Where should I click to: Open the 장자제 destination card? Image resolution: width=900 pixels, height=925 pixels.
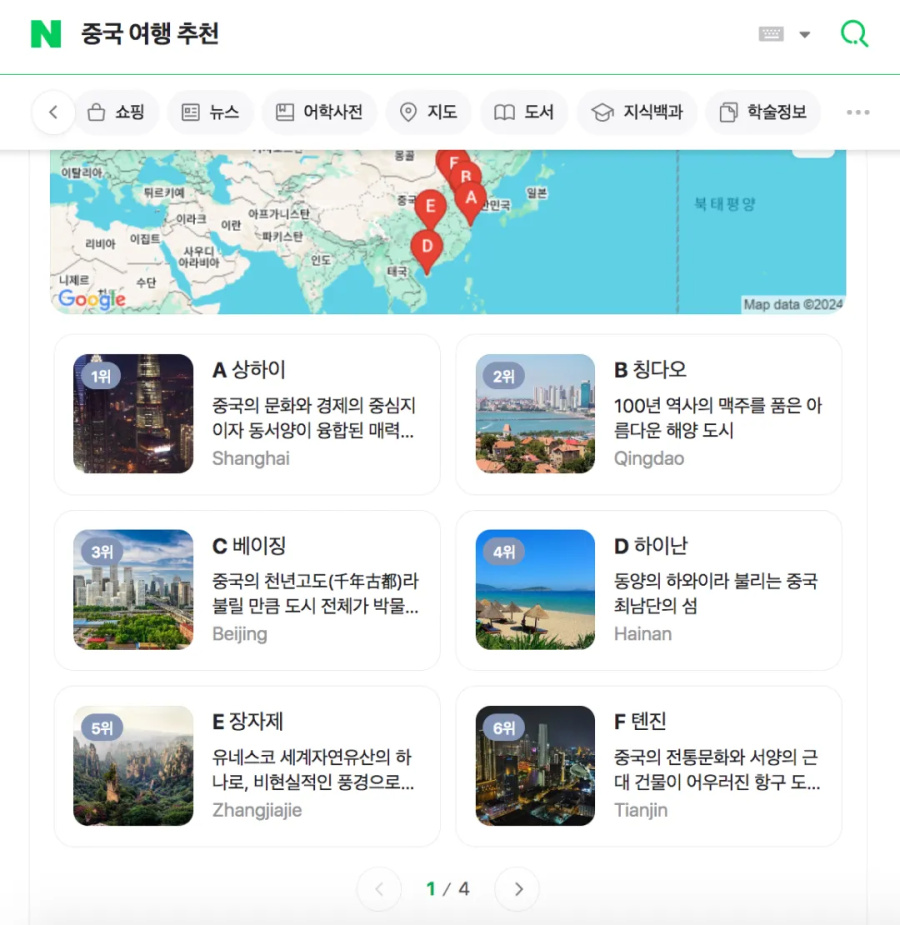click(247, 766)
